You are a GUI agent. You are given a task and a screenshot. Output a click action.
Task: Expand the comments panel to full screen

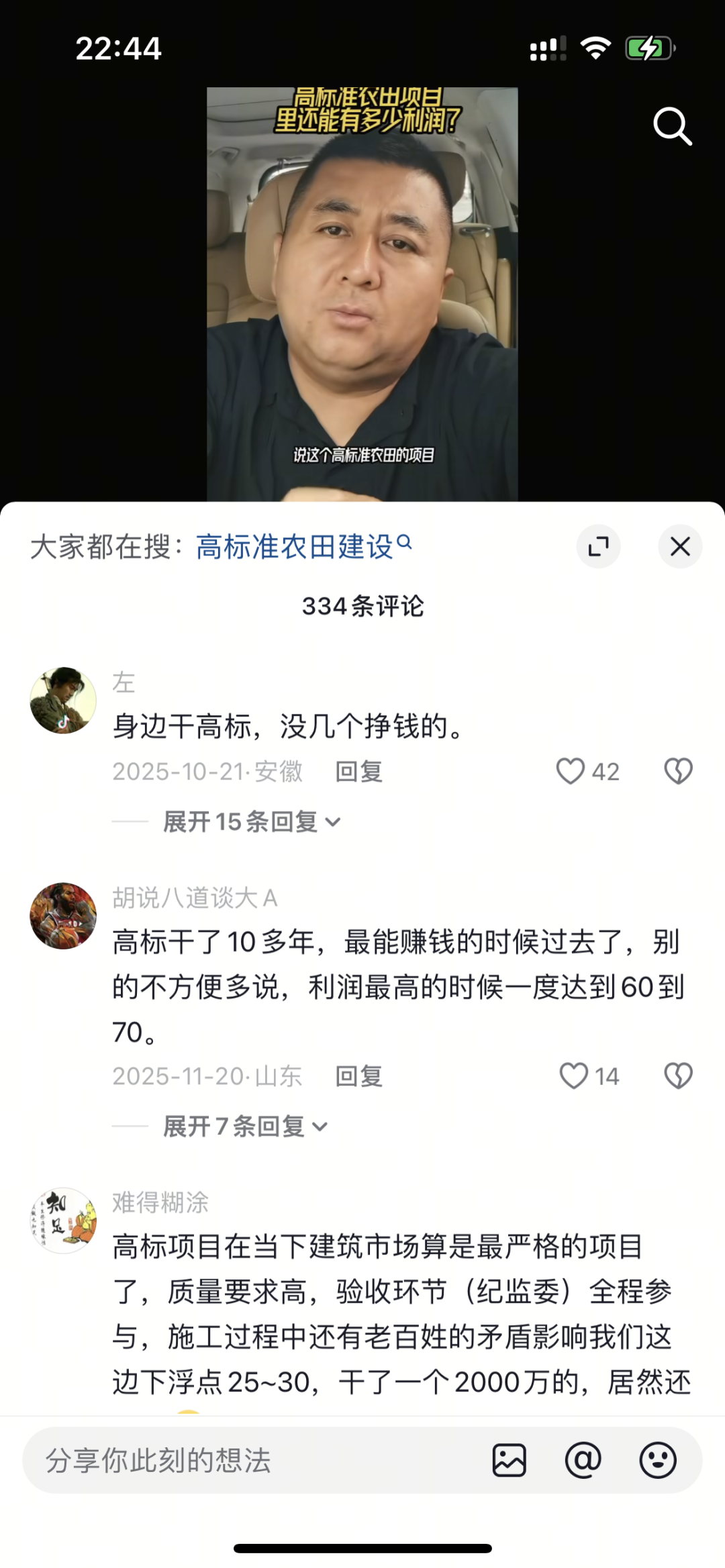(x=598, y=546)
